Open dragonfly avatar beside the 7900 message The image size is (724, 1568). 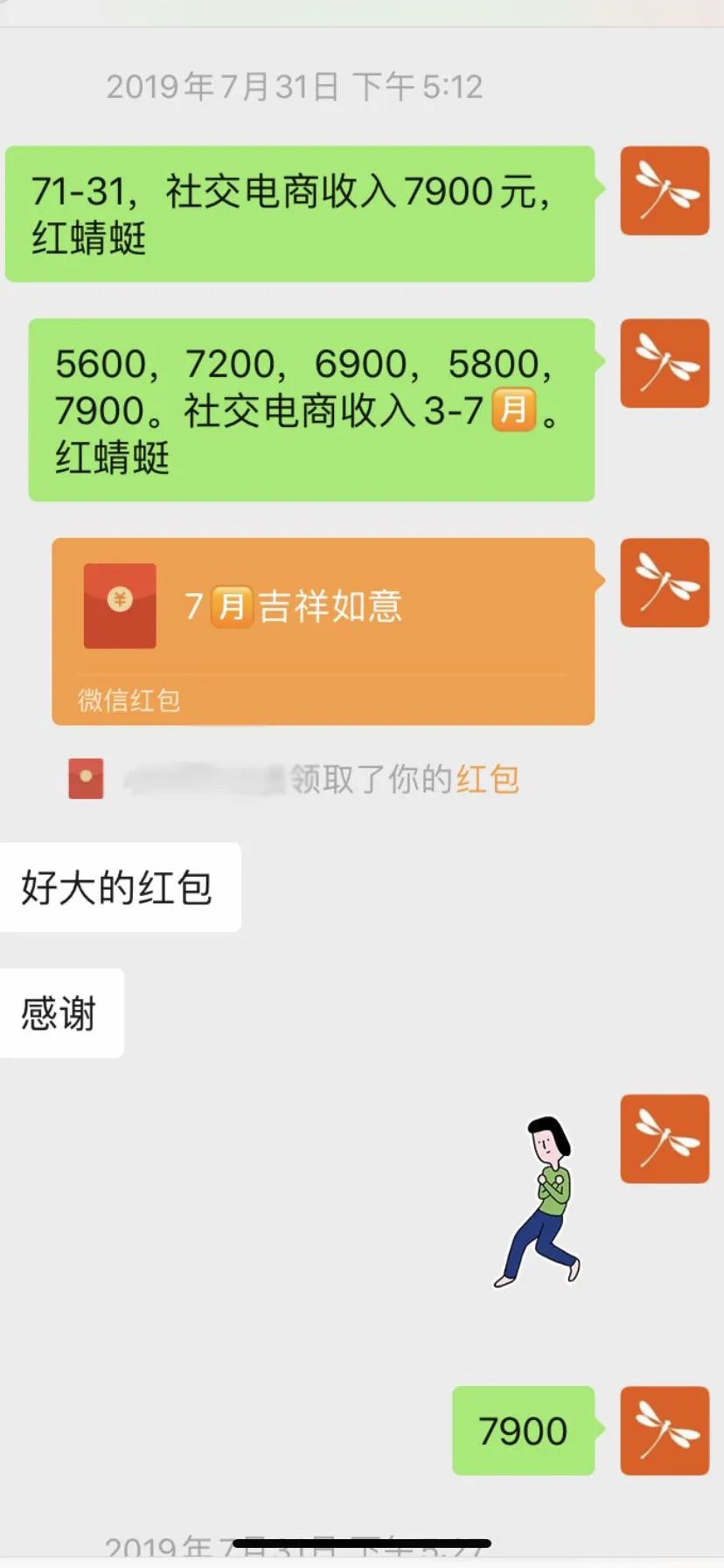pyautogui.click(x=665, y=1430)
